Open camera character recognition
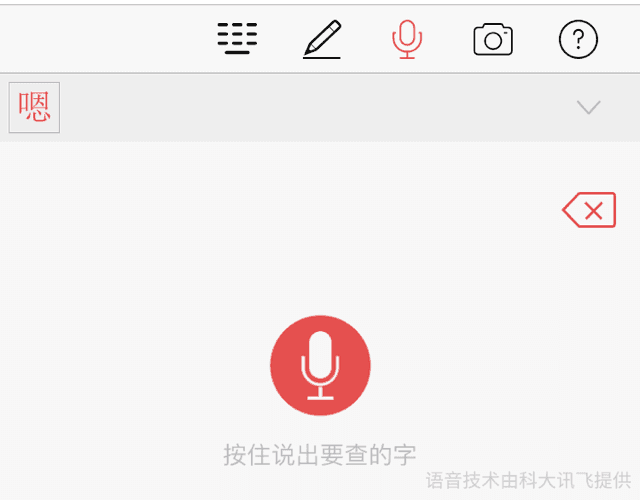Image resolution: width=640 pixels, height=500 pixels. coord(492,39)
